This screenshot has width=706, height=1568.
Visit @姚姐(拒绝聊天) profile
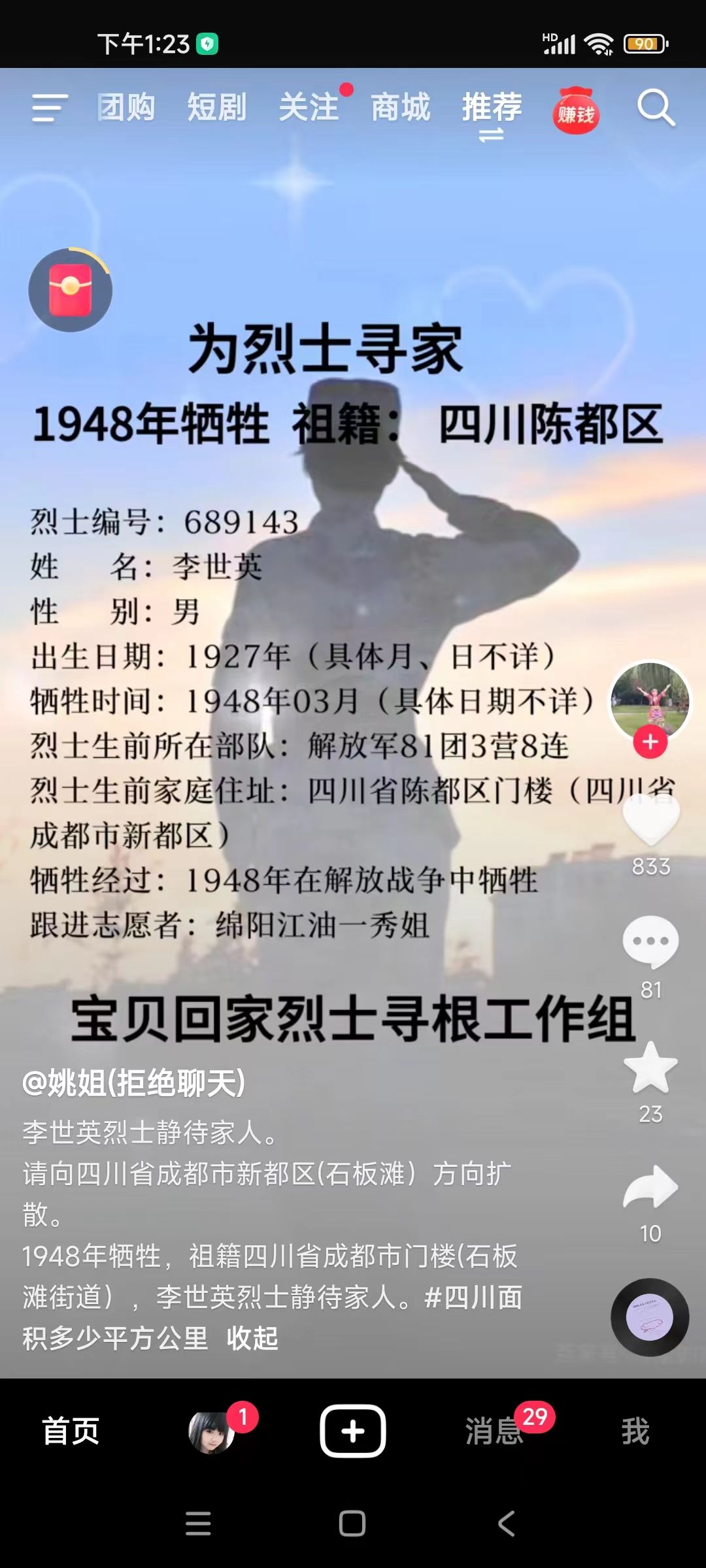(134, 1083)
